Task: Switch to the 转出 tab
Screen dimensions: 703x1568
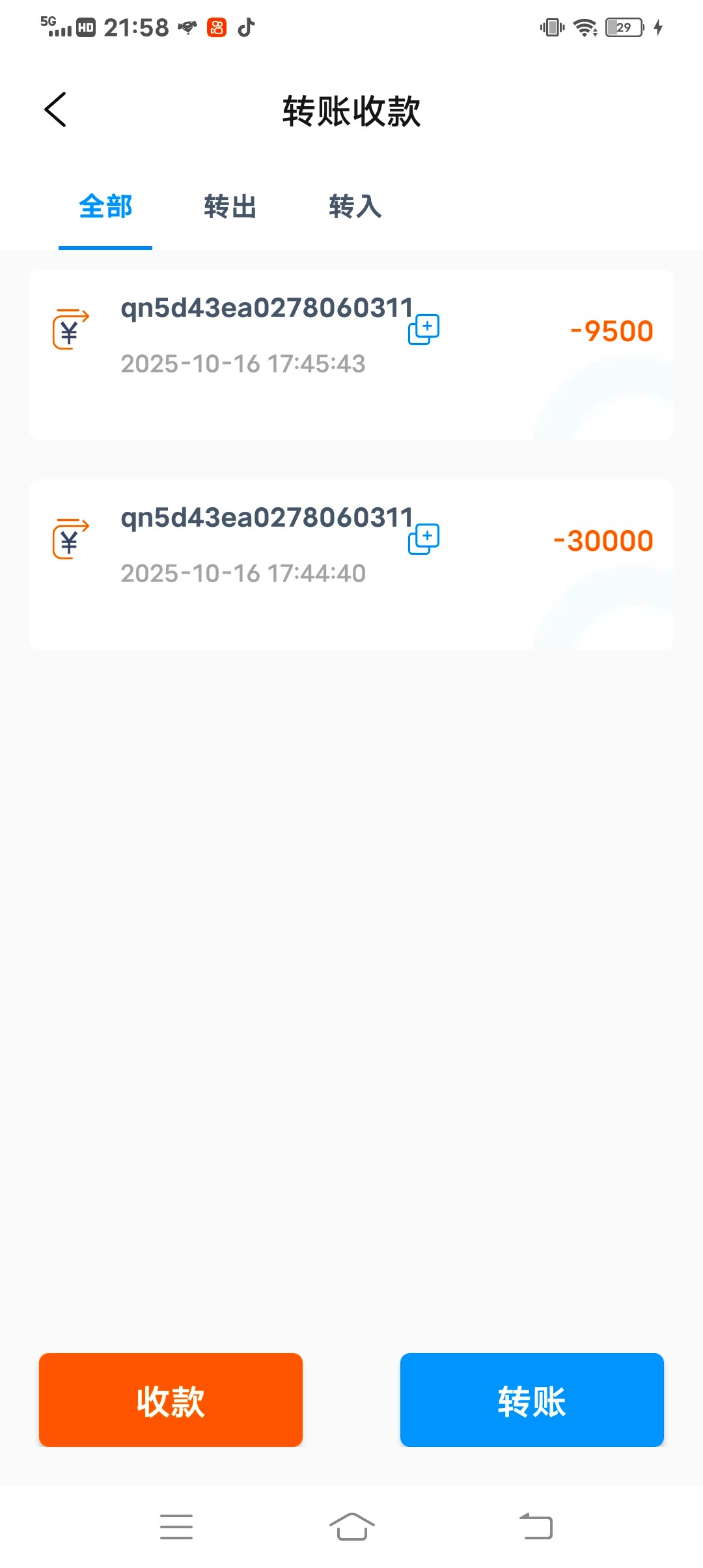Action: [x=230, y=207]
